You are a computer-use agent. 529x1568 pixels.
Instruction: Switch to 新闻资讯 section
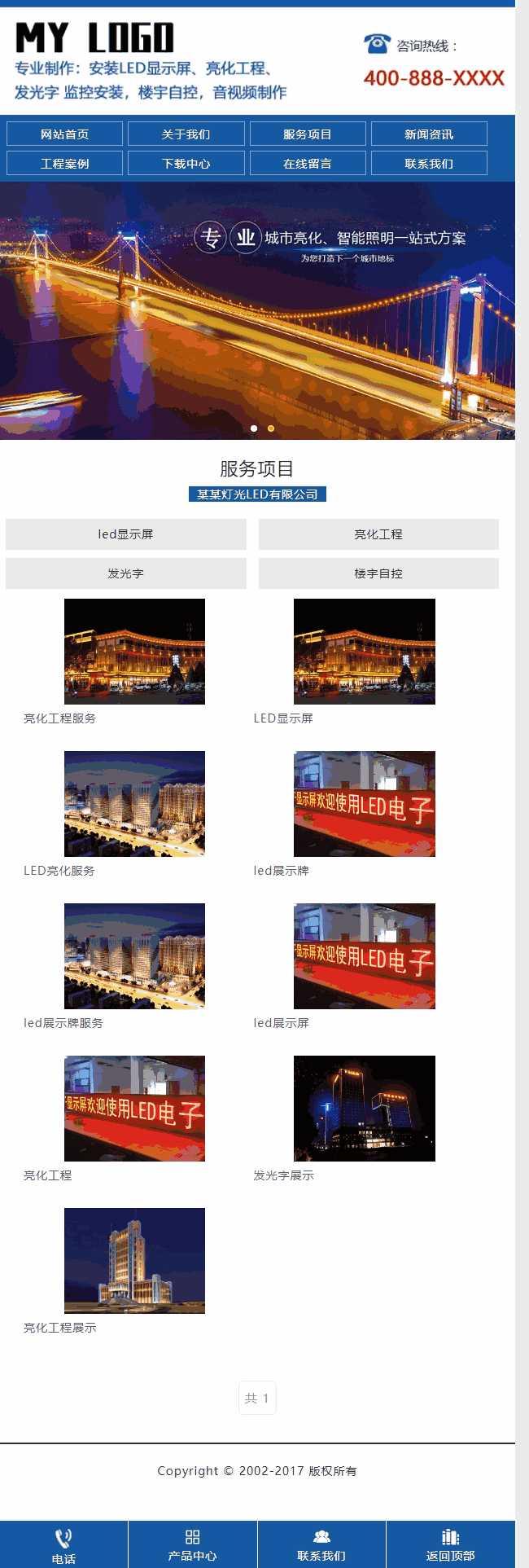[x=429, y=134]
